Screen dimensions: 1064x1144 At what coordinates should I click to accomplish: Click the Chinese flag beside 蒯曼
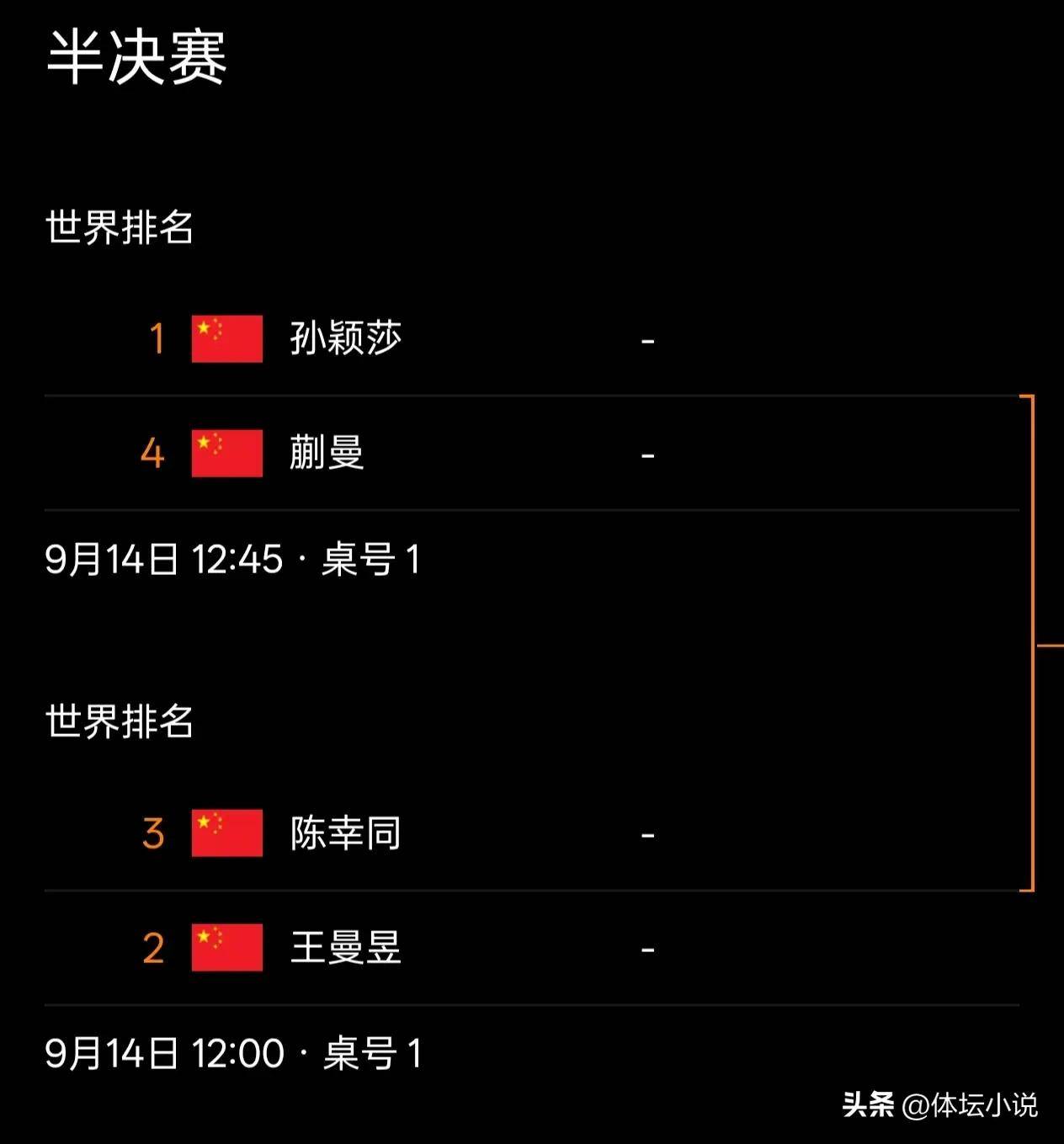(x=226, y=453)
